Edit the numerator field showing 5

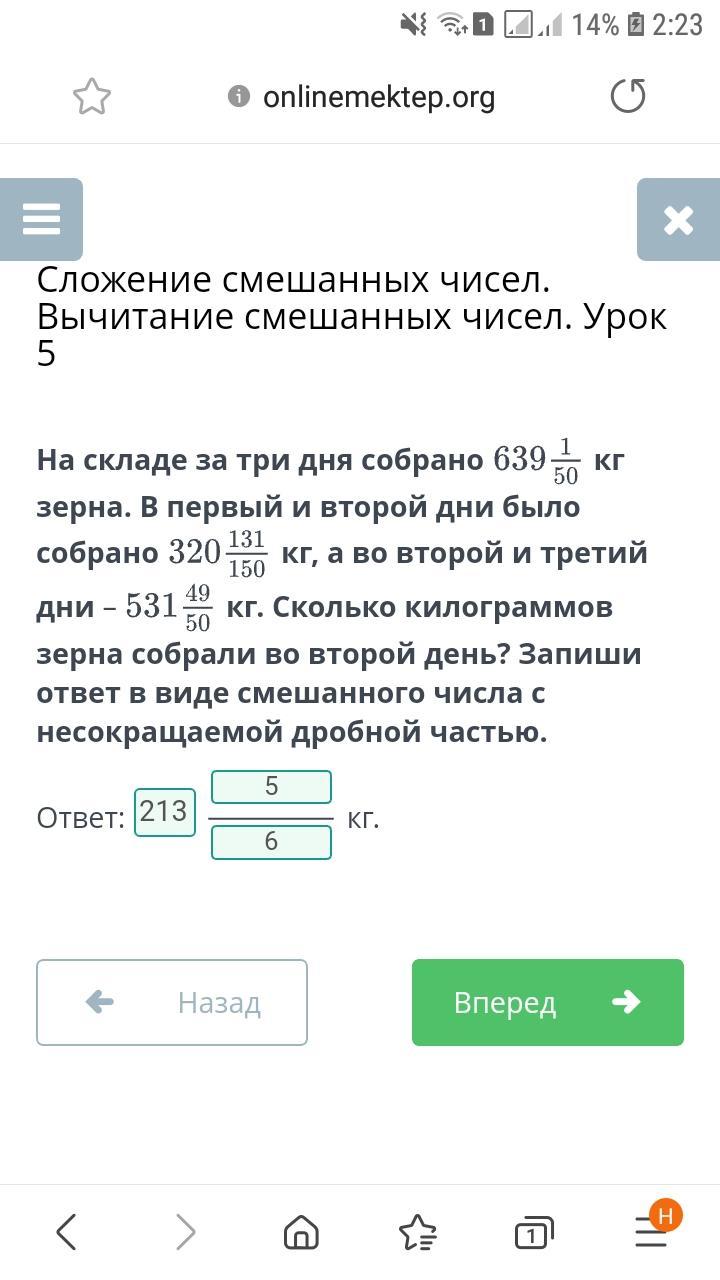(x=271, y=787)
